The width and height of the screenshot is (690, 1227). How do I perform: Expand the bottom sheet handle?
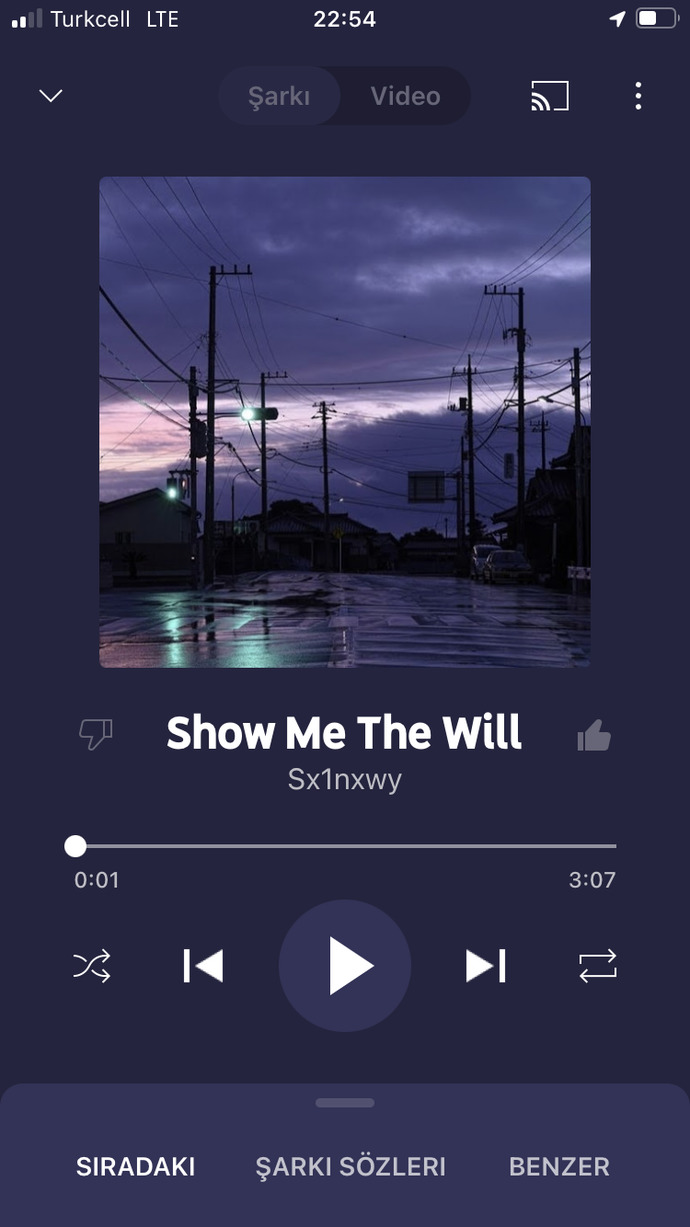point(345,1103)
